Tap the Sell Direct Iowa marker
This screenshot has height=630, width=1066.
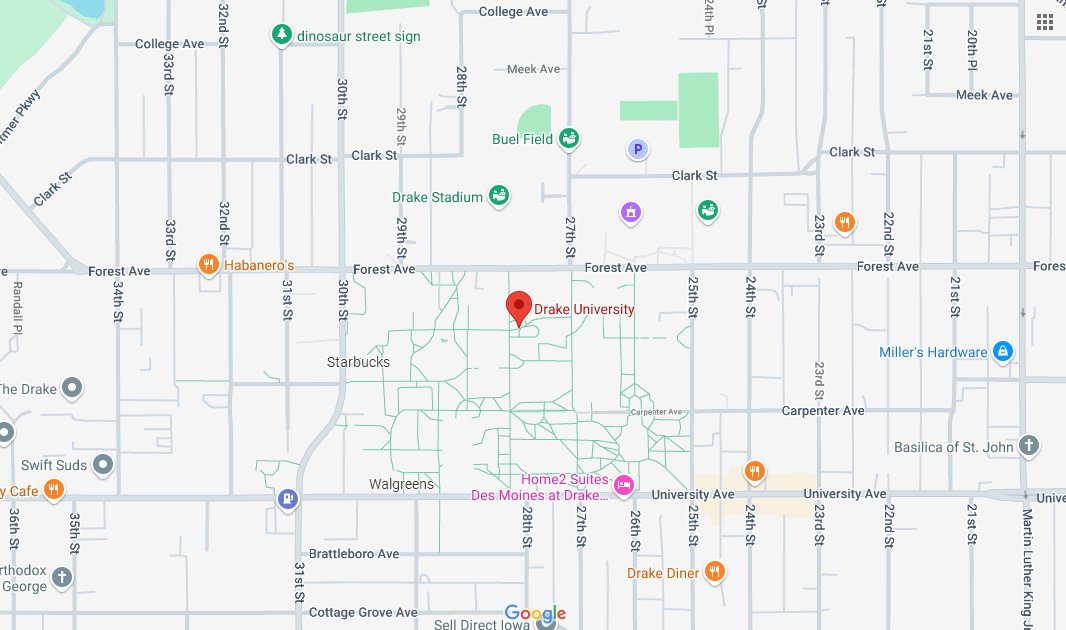546,623
